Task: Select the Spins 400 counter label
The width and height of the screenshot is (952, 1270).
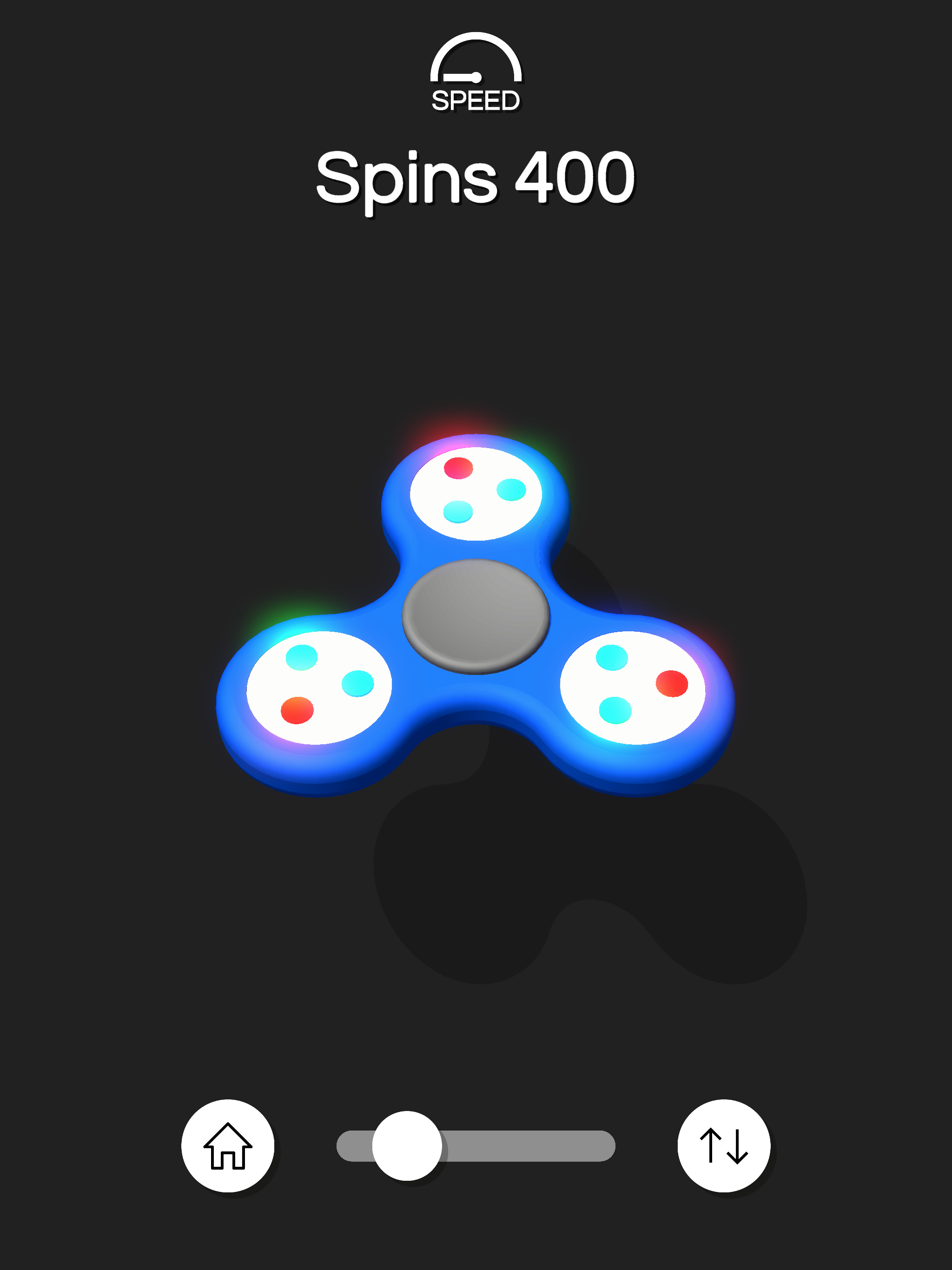Action: click(476, 178)
